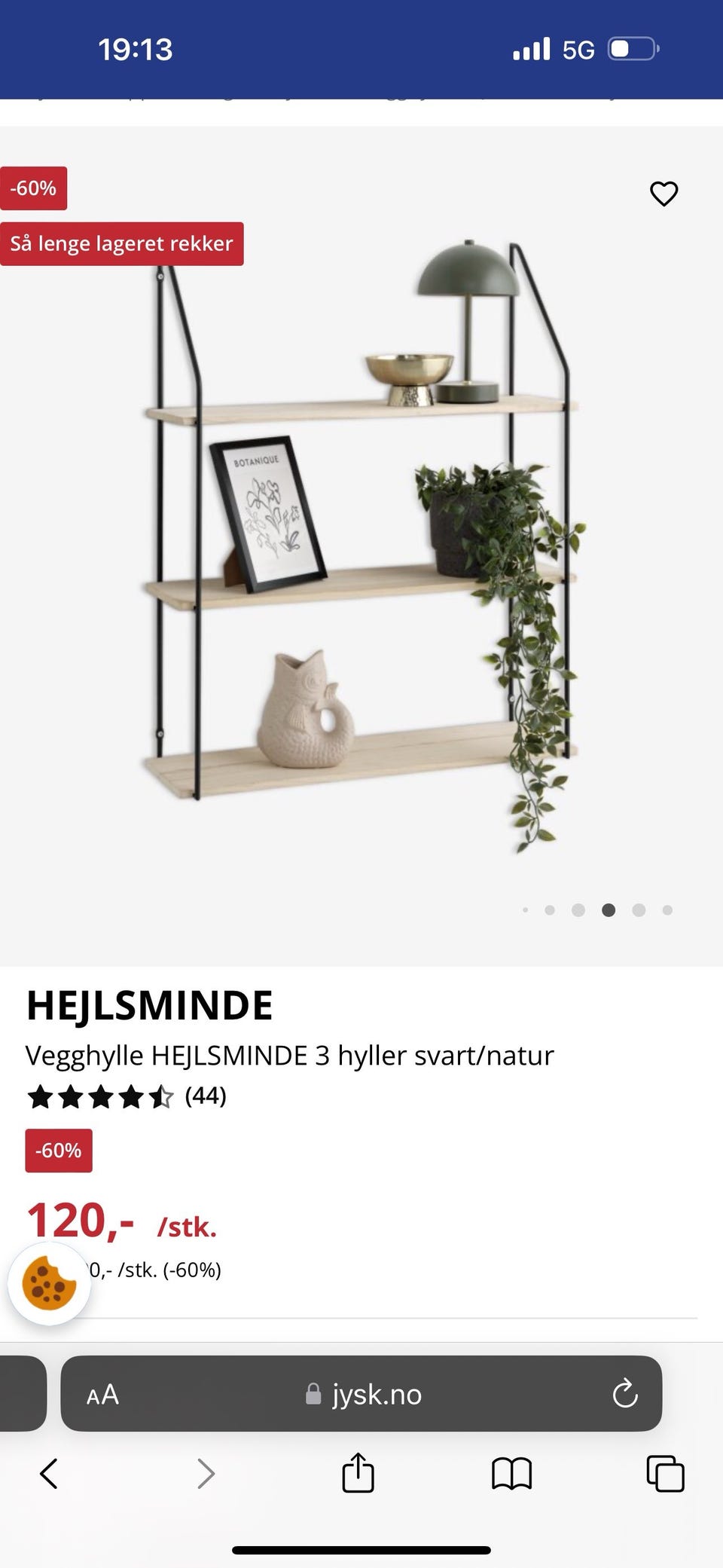Select the fourth carousel dot

coord(609,909)
